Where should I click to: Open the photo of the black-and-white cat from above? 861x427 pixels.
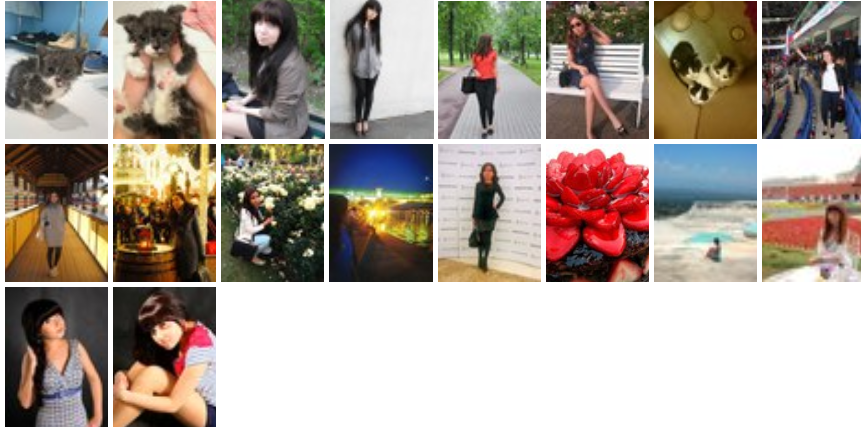(x=706, y=70)
